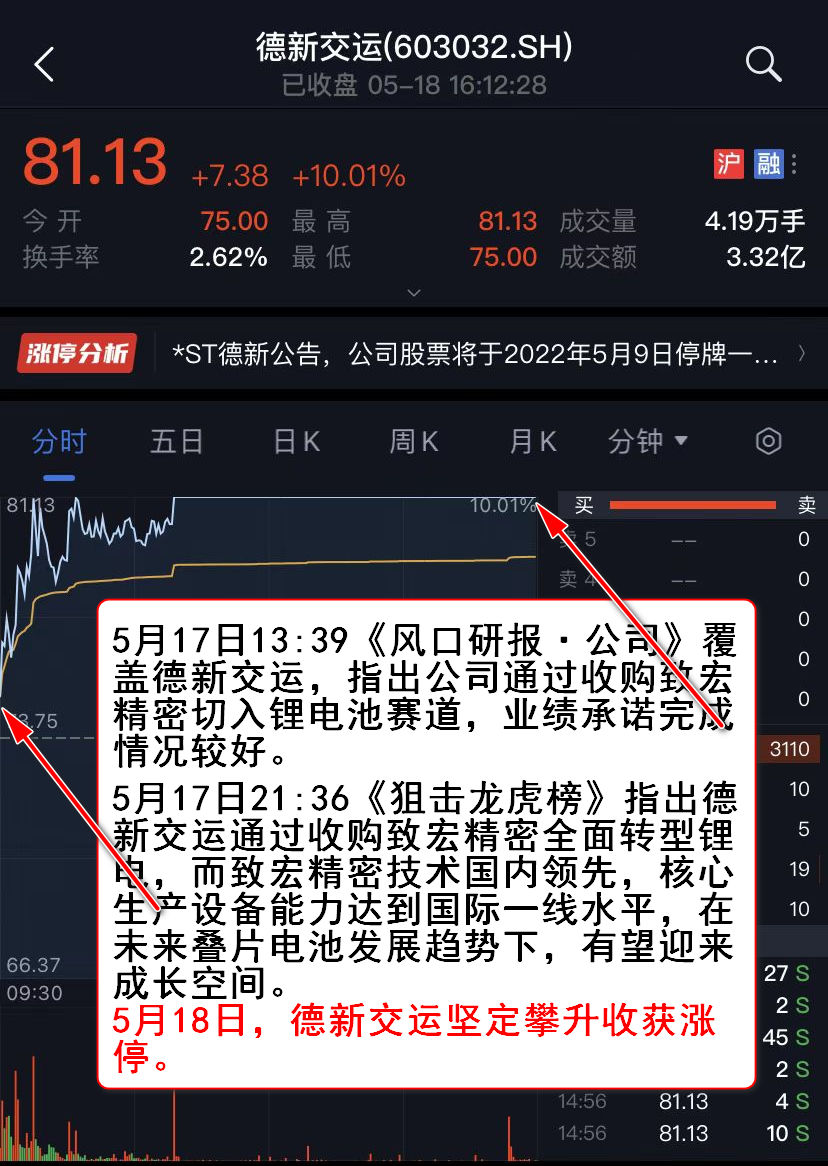
Task: Open the stock search magnifier
Action: 763,66
